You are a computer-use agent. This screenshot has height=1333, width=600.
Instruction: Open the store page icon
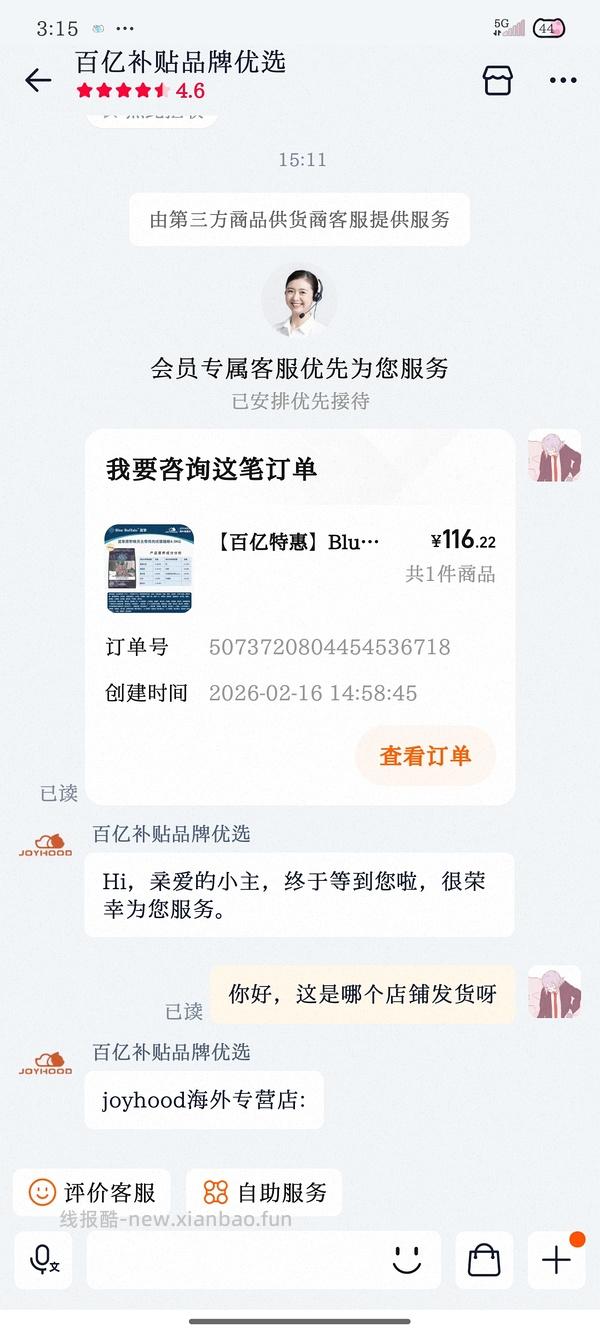pyautogui.click(x=497, y=80)
